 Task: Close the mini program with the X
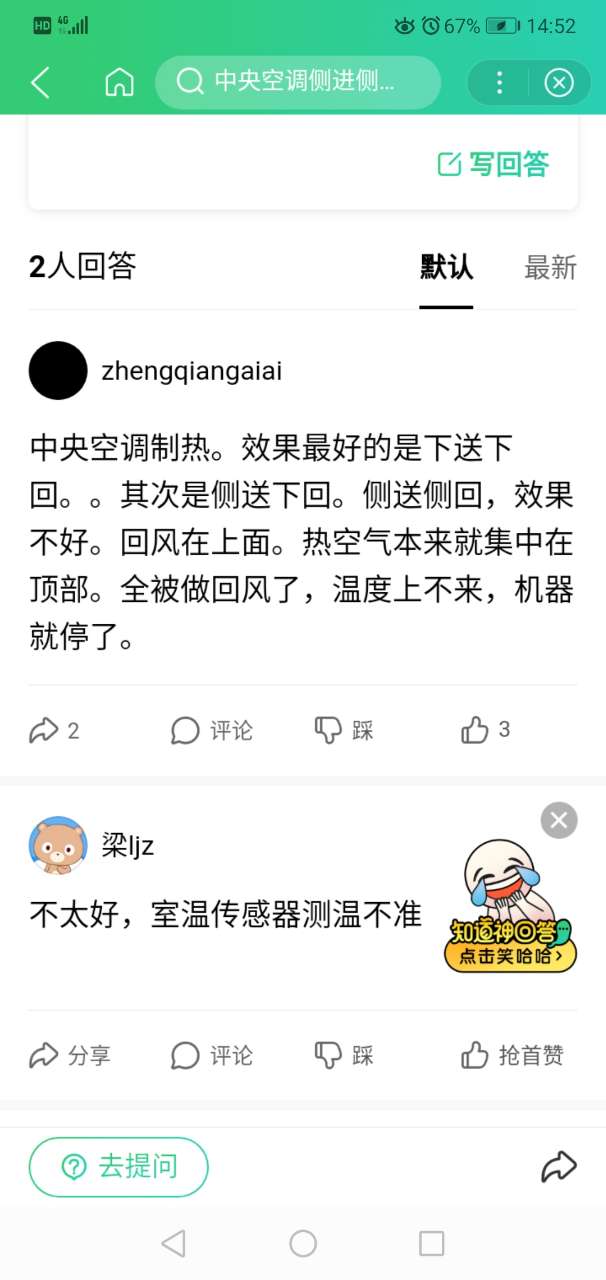[559, 82]
